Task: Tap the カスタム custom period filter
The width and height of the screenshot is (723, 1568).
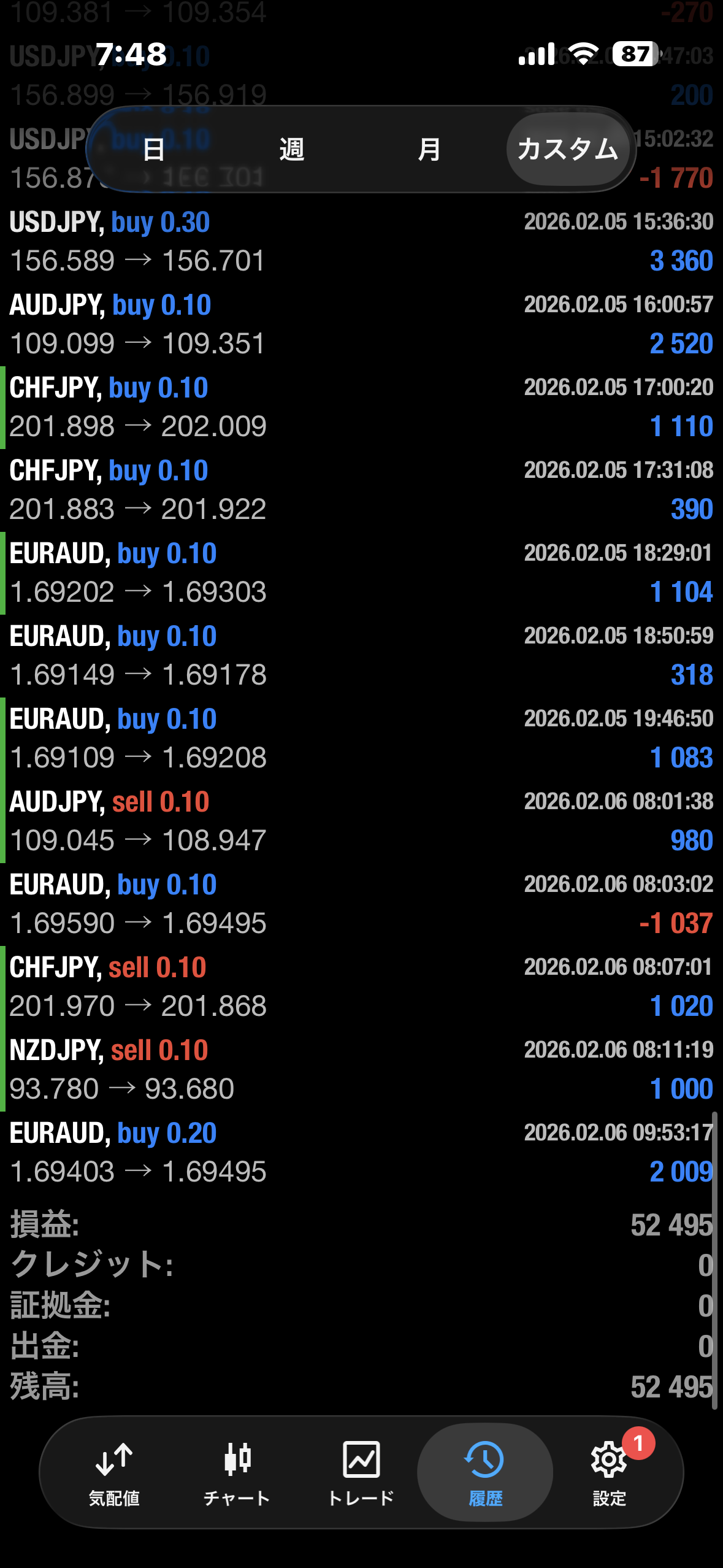Action: click(x=568, y=150)
